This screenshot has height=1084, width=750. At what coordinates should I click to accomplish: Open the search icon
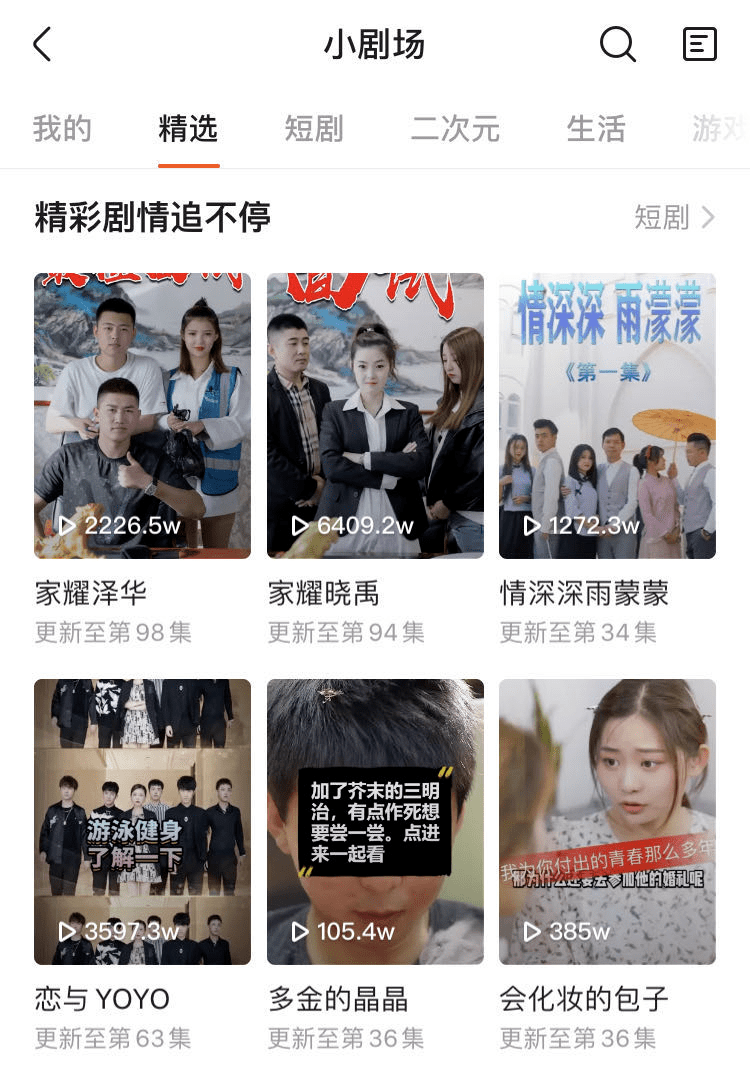617,45
